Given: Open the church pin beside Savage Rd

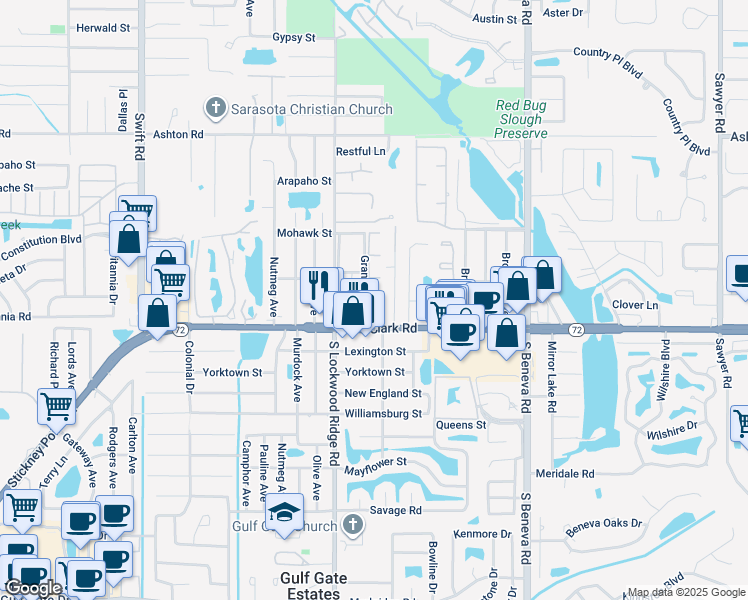Looking at the screenshot, I should pyautogui.click(x=353, y=526).
